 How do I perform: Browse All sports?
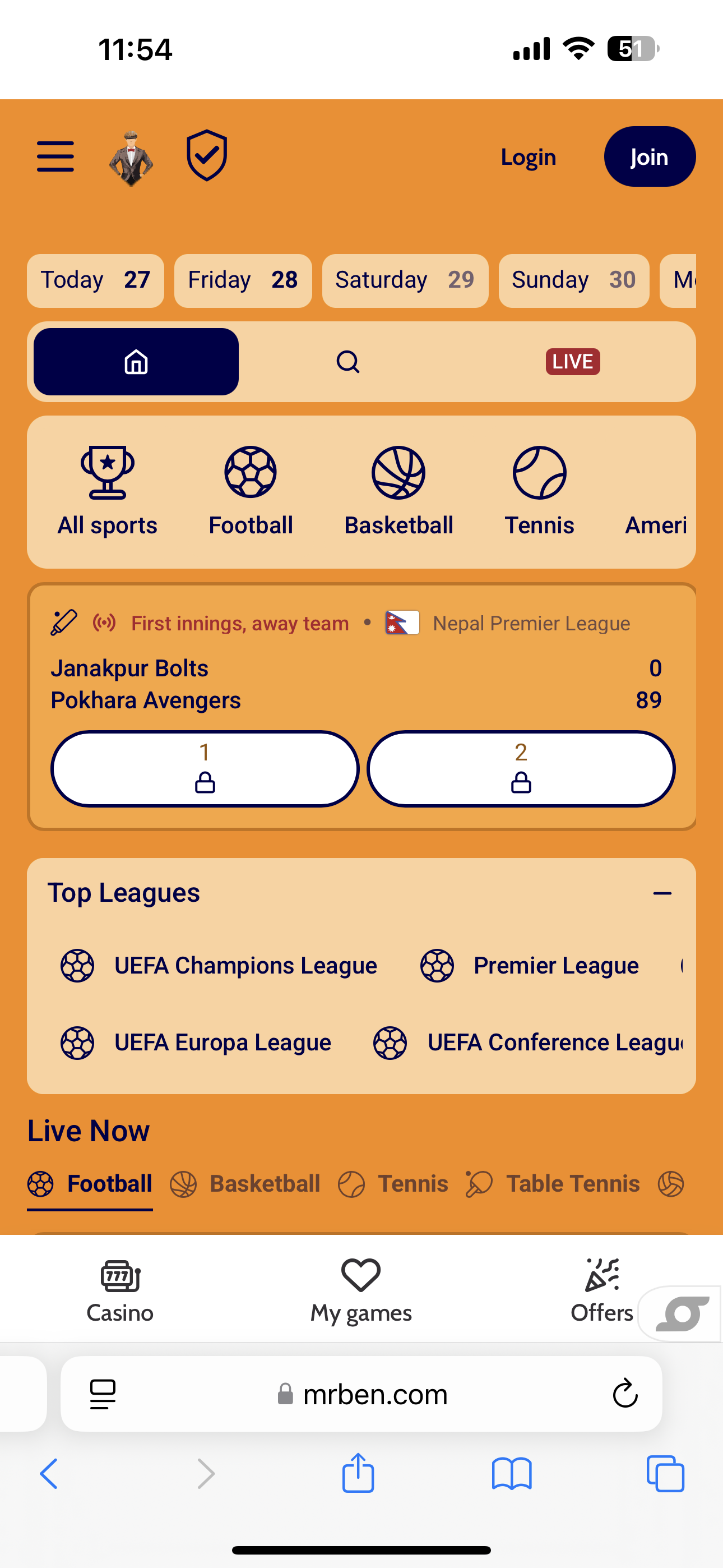(107, 491)
